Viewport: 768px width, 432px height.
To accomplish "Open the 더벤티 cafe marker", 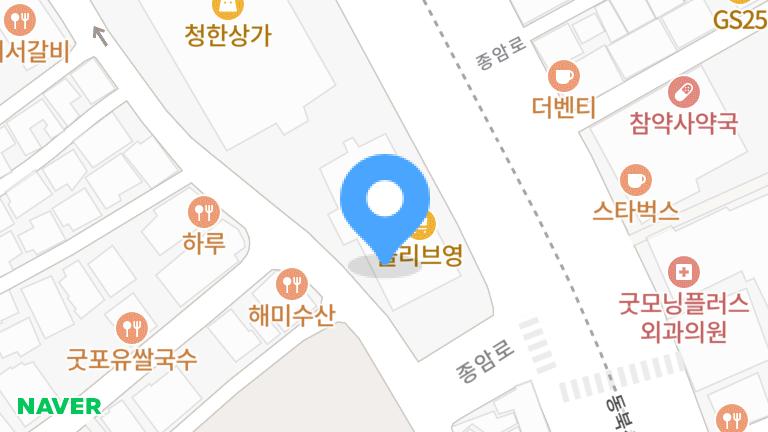I will [564, 76].
